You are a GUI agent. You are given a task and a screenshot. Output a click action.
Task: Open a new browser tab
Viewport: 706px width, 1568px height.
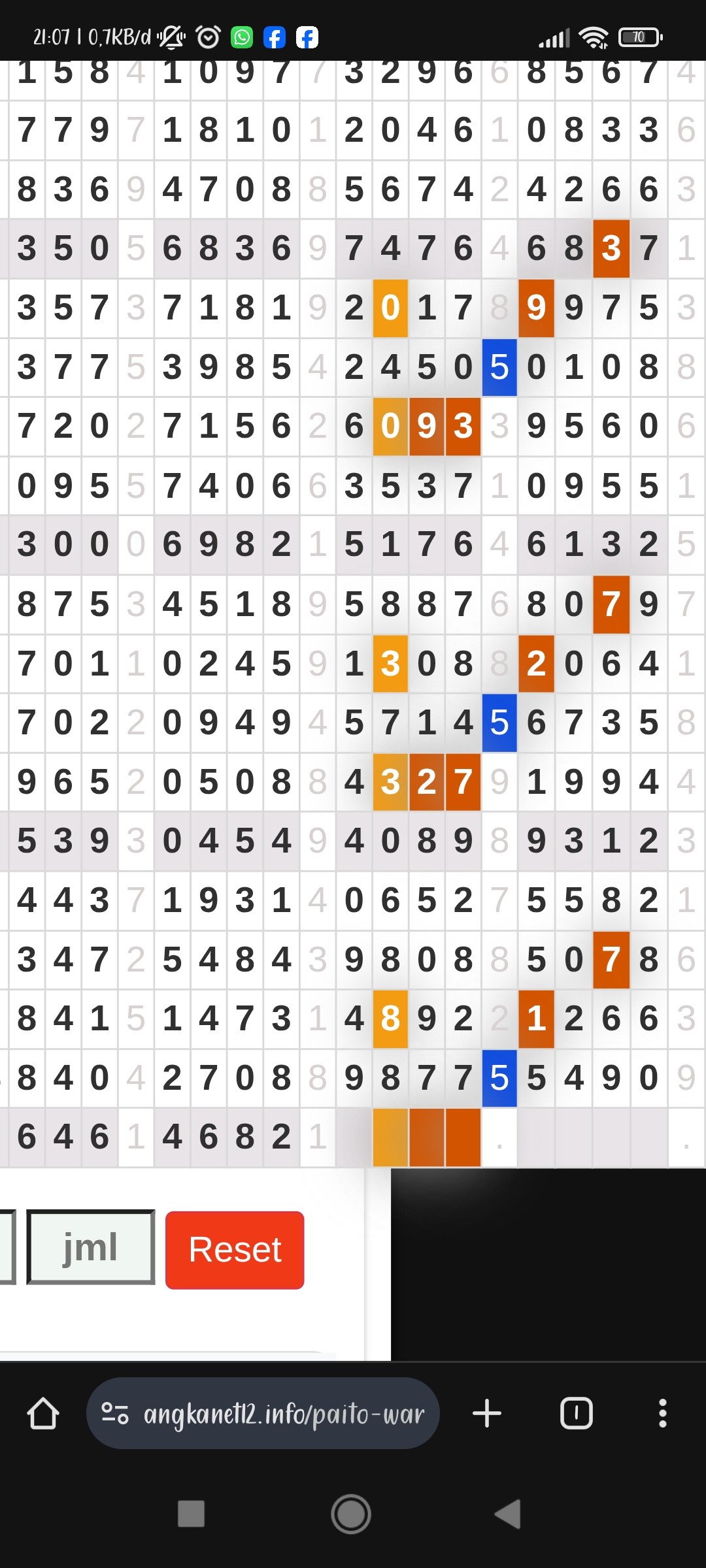click(x=487, y=1413)
